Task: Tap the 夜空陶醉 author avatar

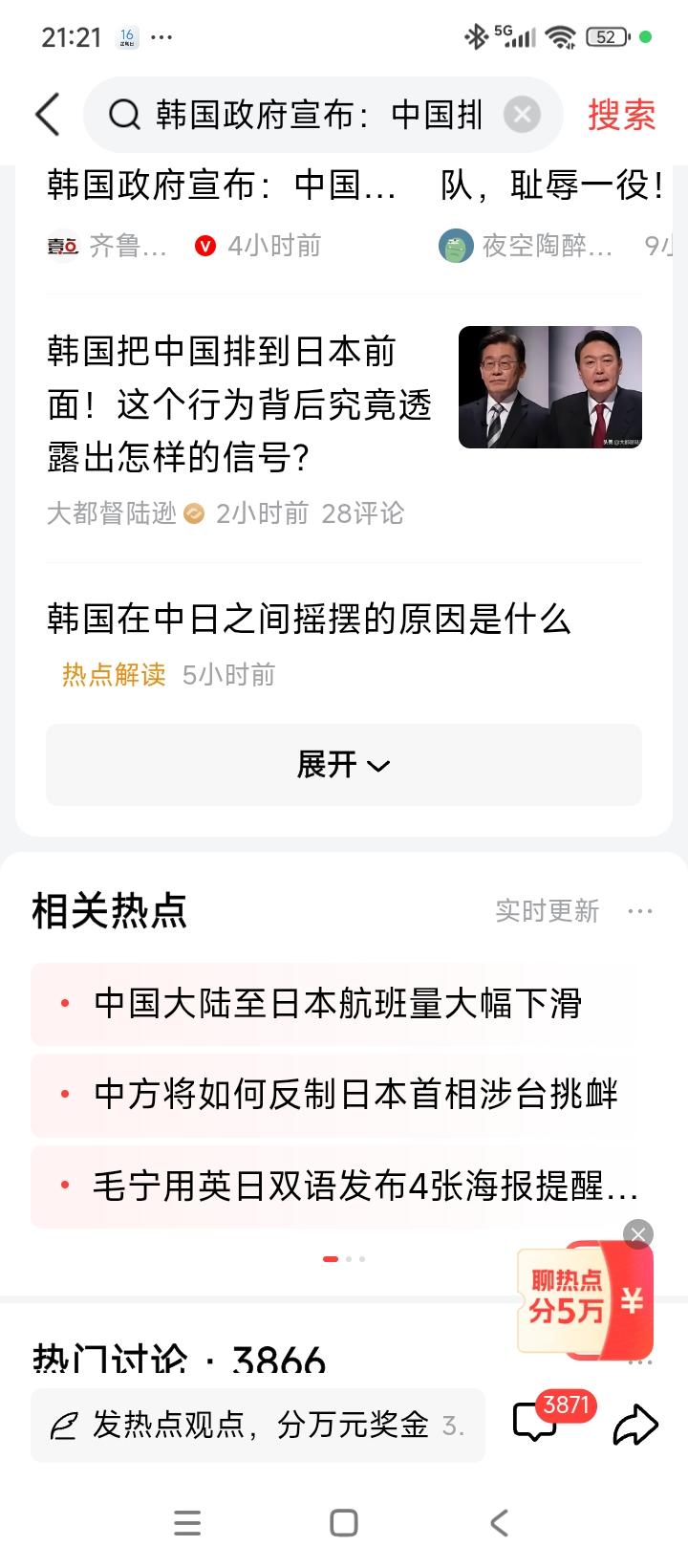Action: (456, 245)
